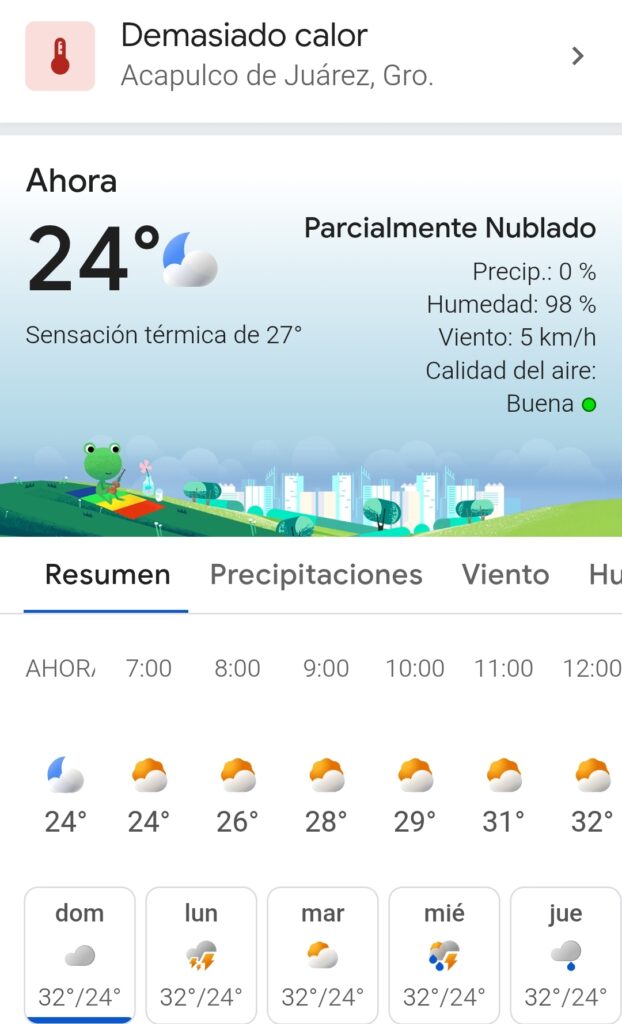This screenshot has height=1024, width=622.
Task: Choose the mié forecast card
Action: click(444, 955)
